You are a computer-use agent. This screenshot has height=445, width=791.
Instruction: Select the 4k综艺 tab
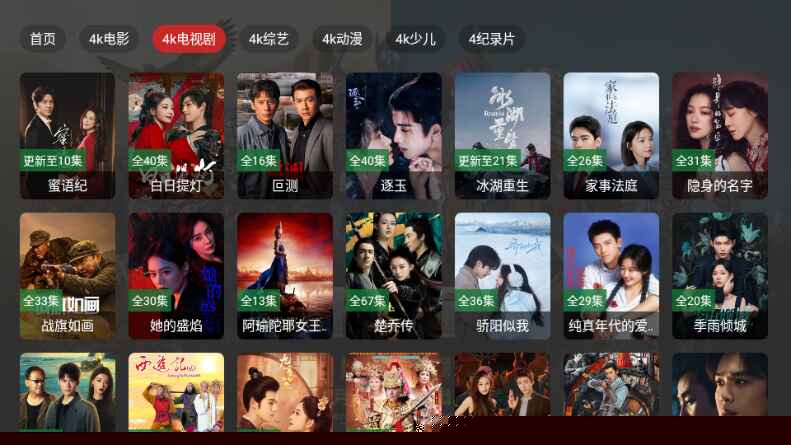pyautogui.click(x=269, y=39)
